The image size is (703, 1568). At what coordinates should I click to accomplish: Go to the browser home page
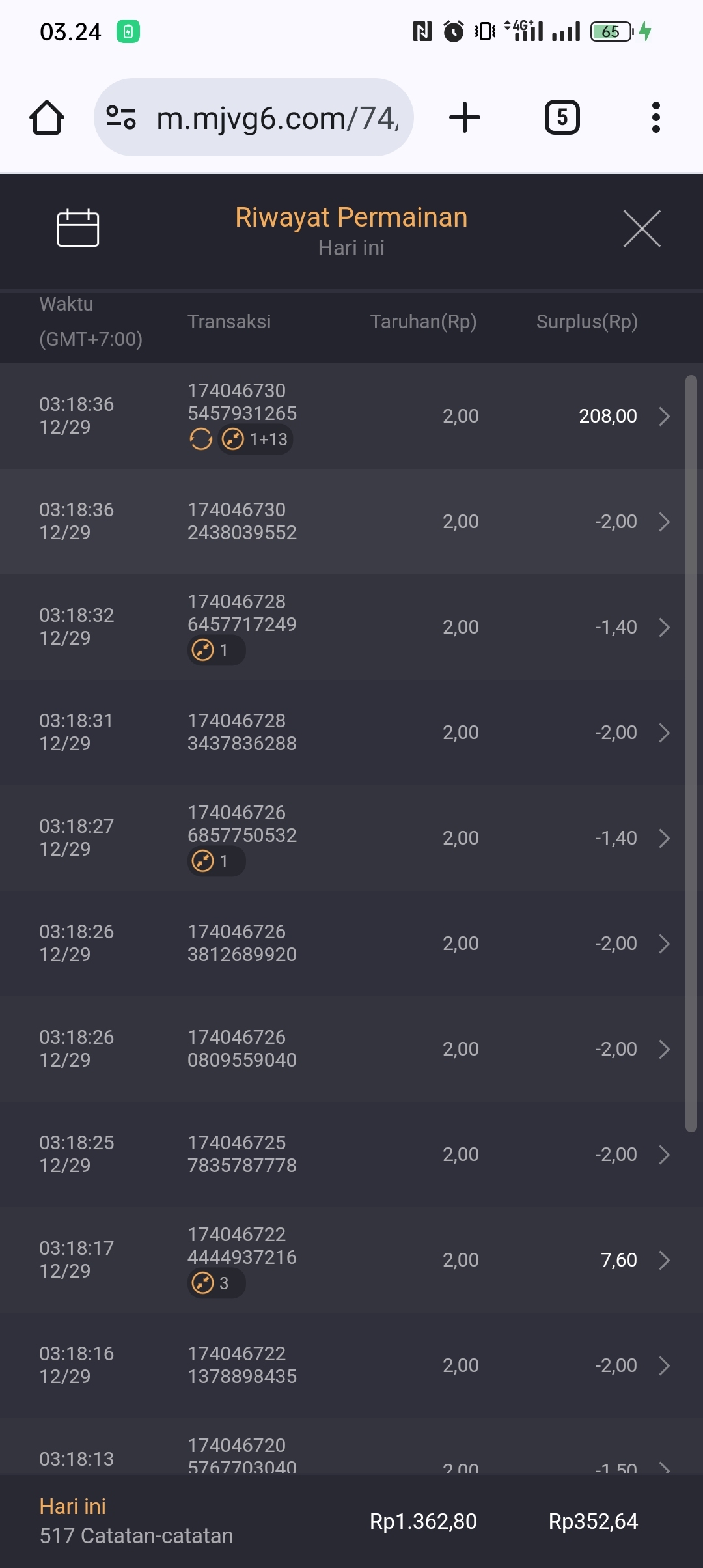click(47, 118)
